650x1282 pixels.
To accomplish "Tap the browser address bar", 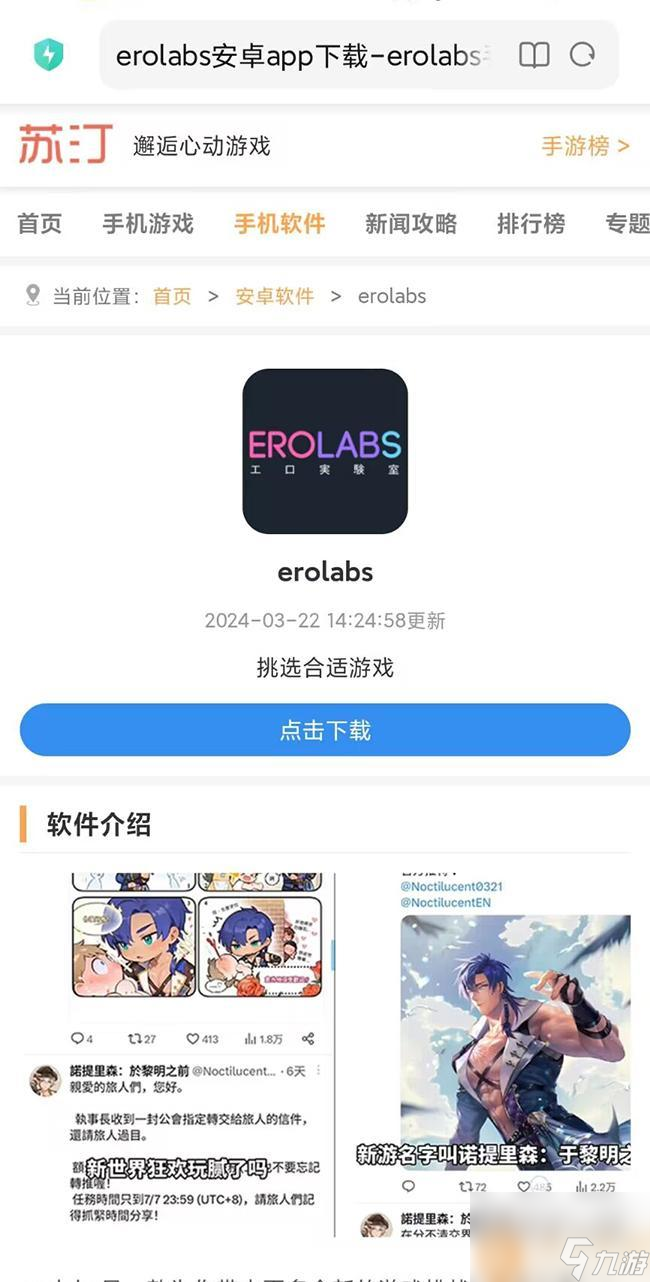I will [x=300, y=55].
